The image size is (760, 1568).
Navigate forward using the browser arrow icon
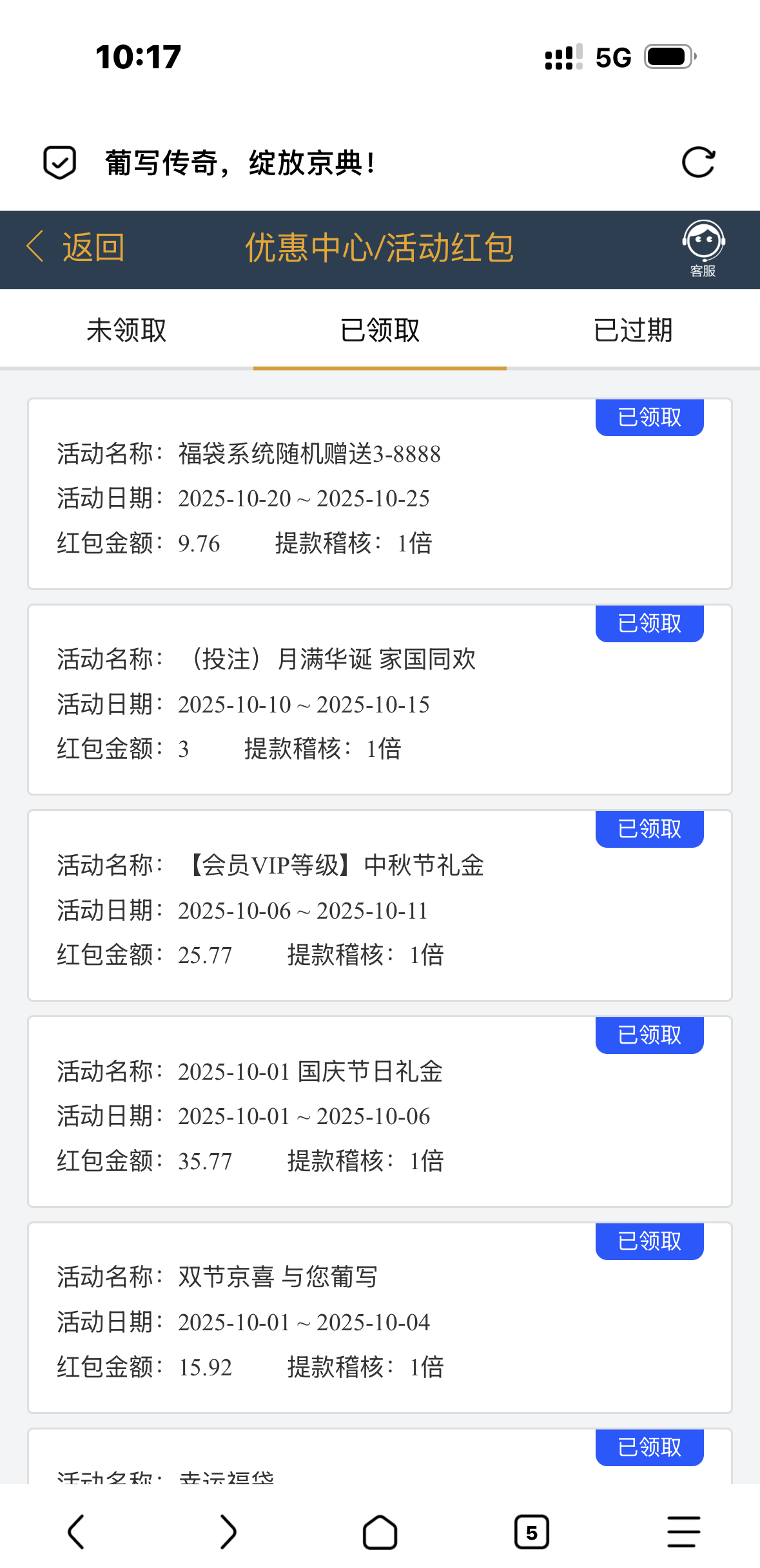click(228, 1531)
